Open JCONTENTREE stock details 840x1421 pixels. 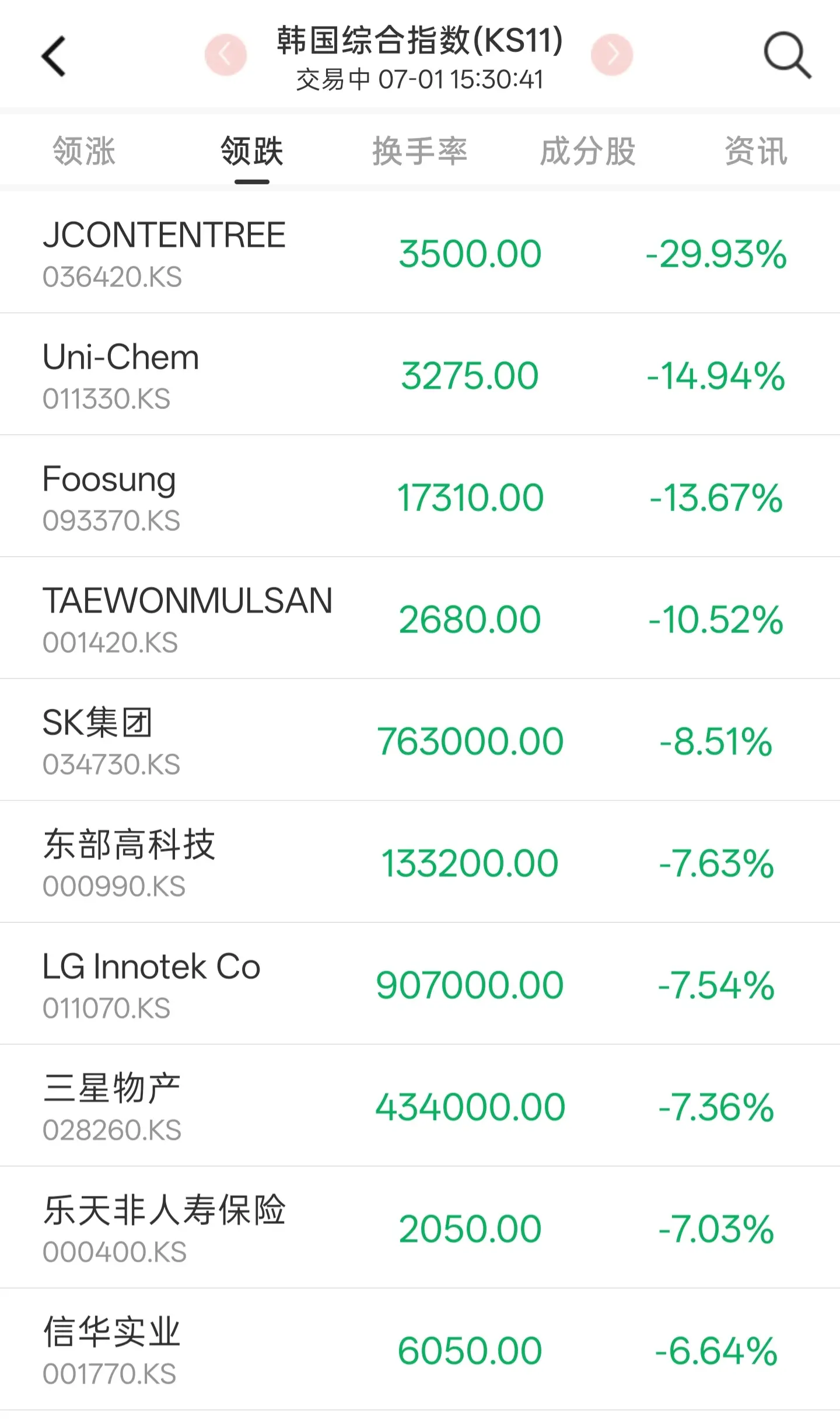point(420,253)
